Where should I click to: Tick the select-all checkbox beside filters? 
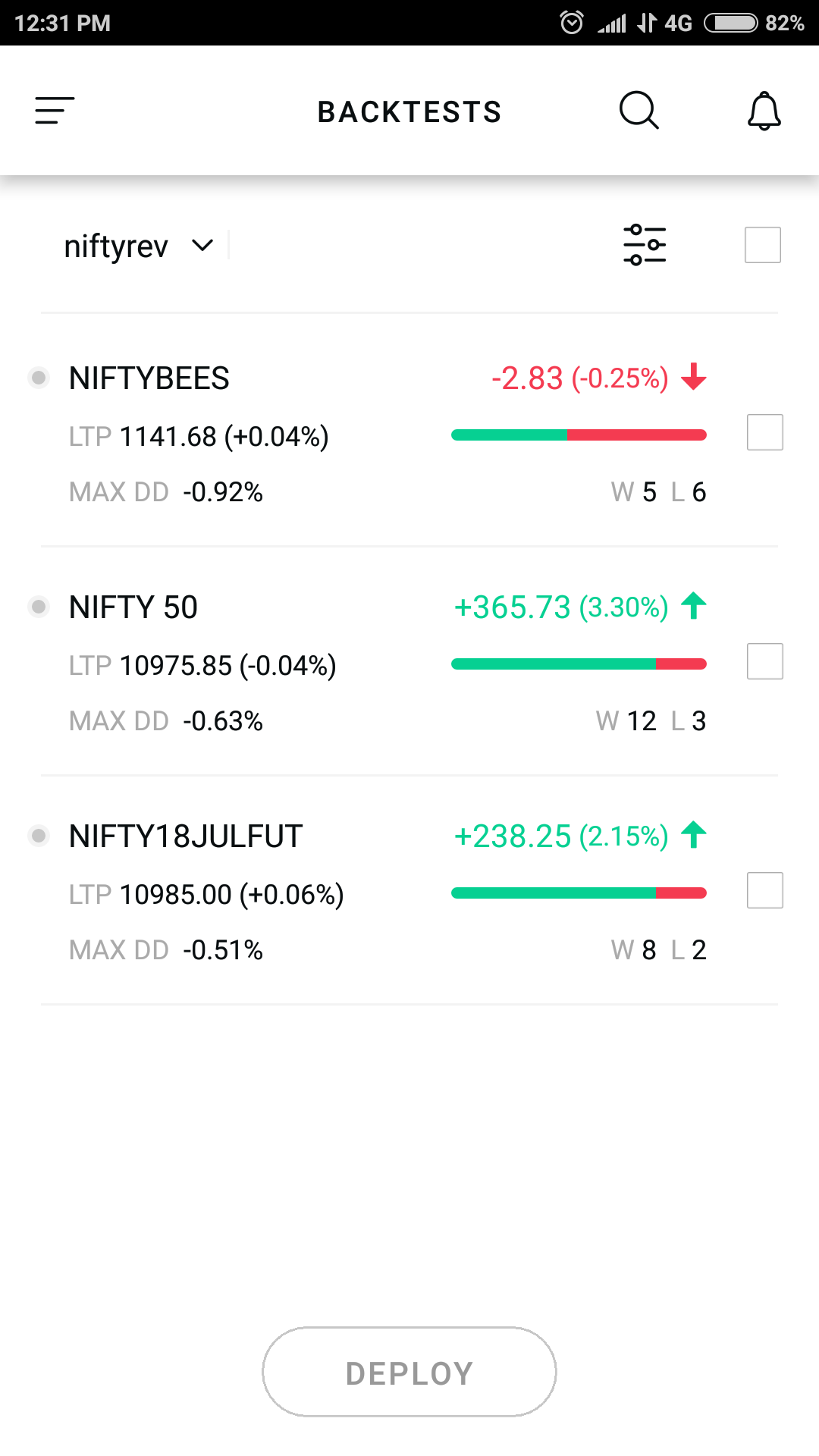point(763,245)
